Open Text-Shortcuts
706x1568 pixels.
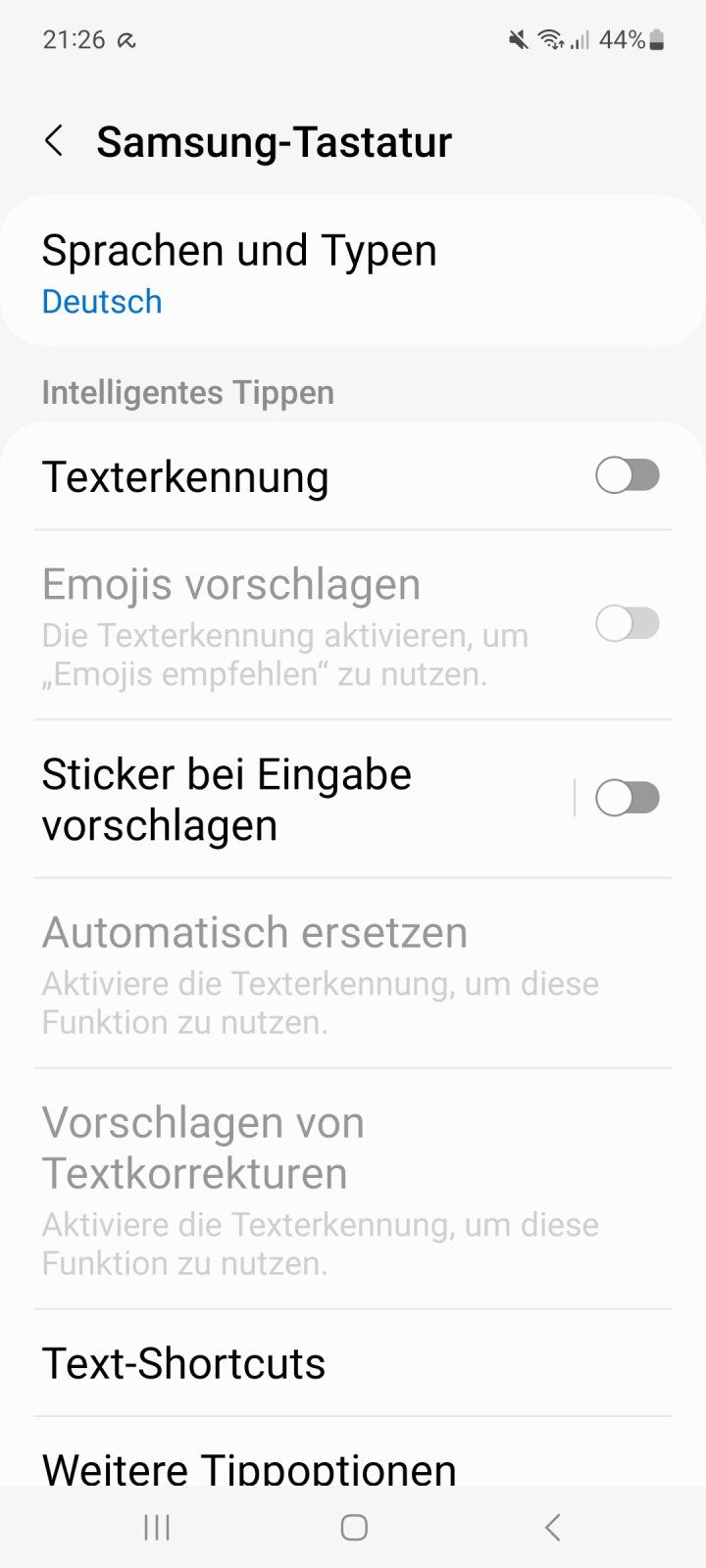click(184, 1363)
